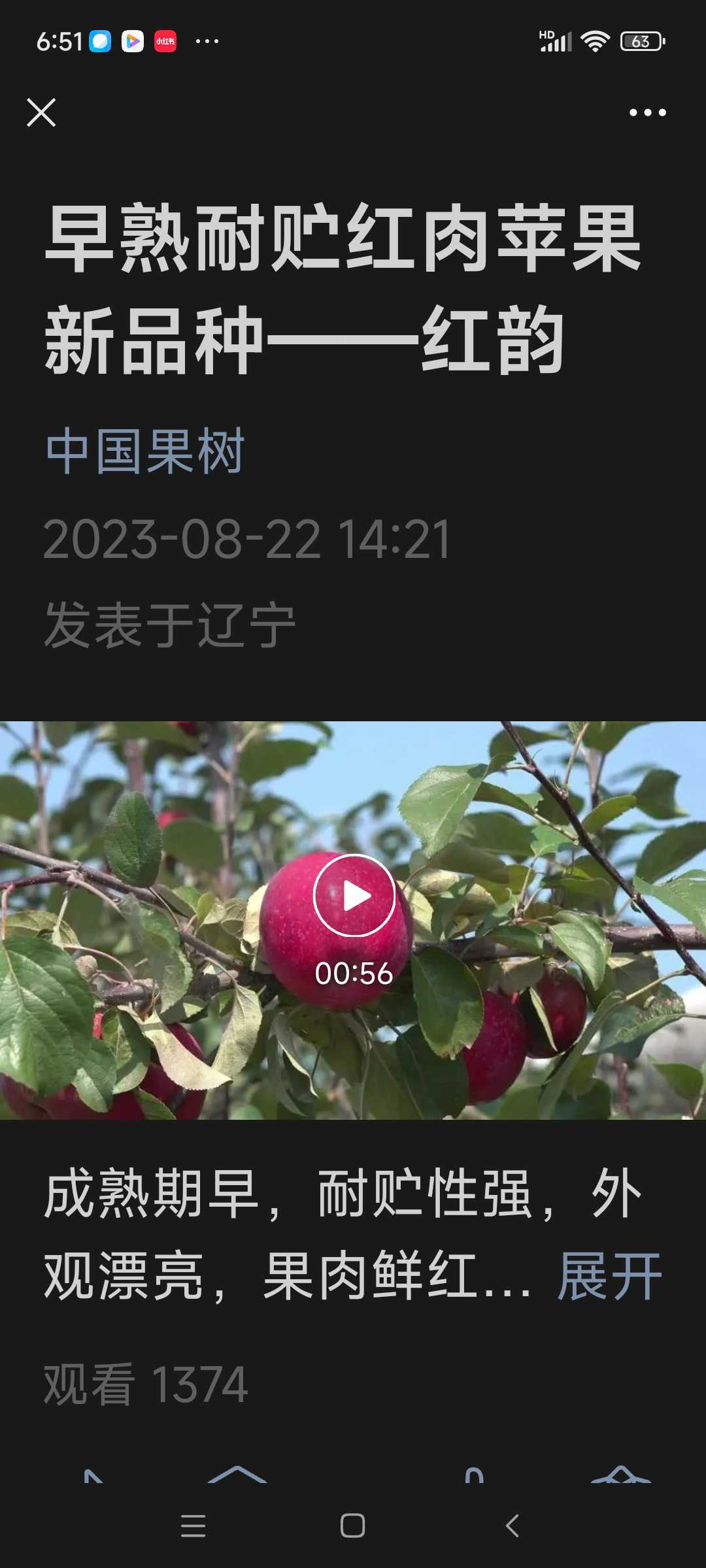Screen dimensions: 706x1568
Task: Close the article page
Action: tap(41, 112)
